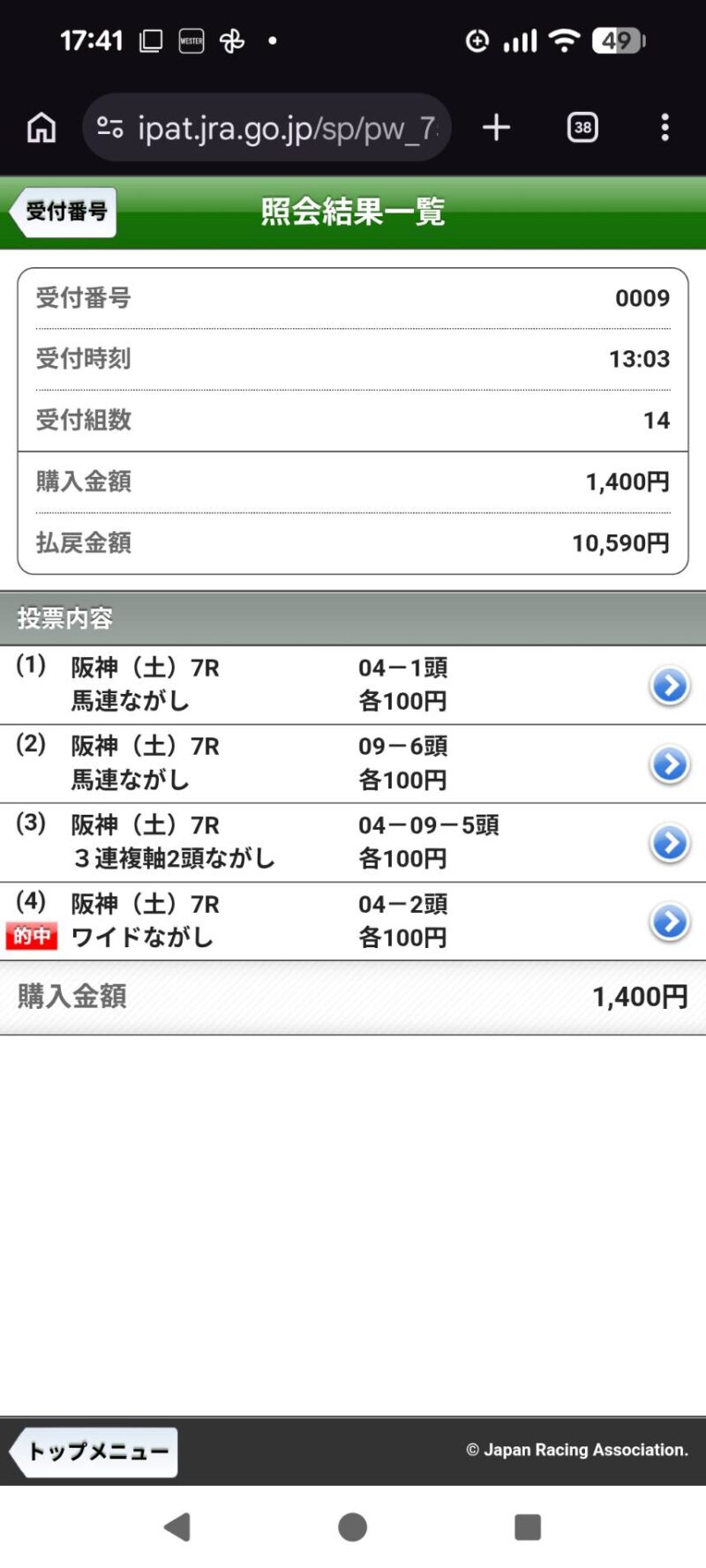706x1568 pixels.
Task: Open bet (2) 馬連ながし 09−6頭 details
Action: pyautogui.click(x=669, y=764)
